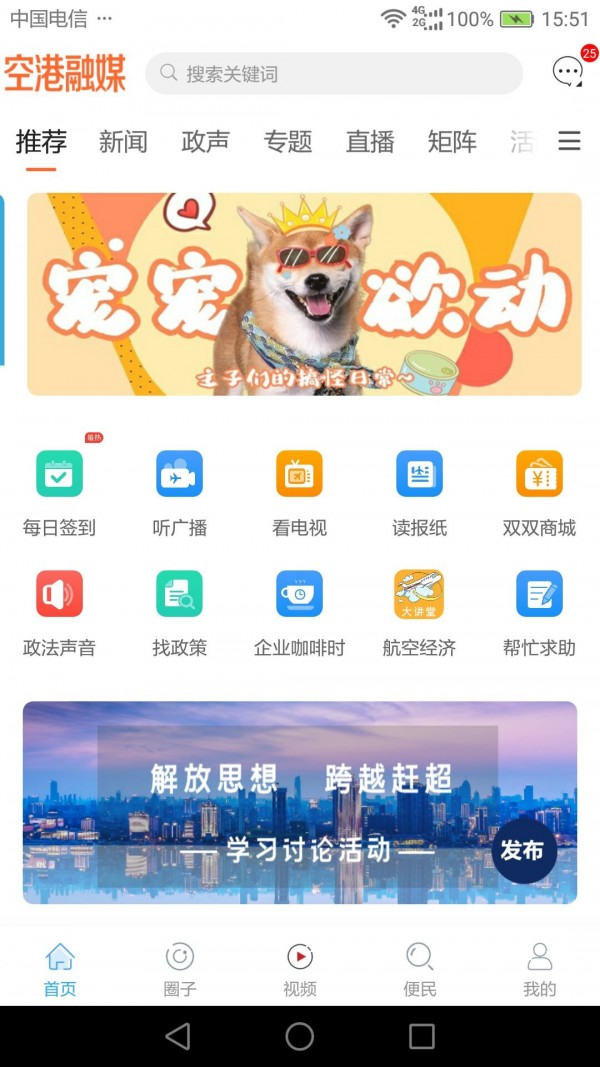Open the 矩阵 tab
Screen dimensions: 600x1067
452,142
